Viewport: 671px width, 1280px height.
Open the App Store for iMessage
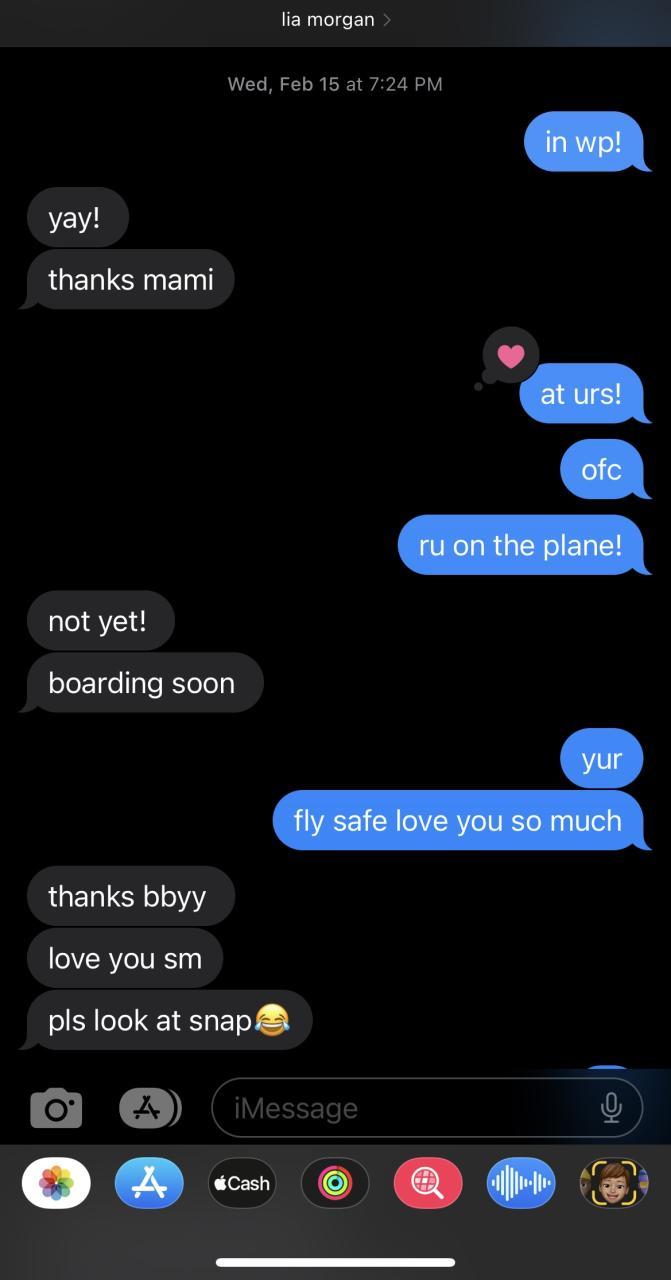[x=149, y=1184]
